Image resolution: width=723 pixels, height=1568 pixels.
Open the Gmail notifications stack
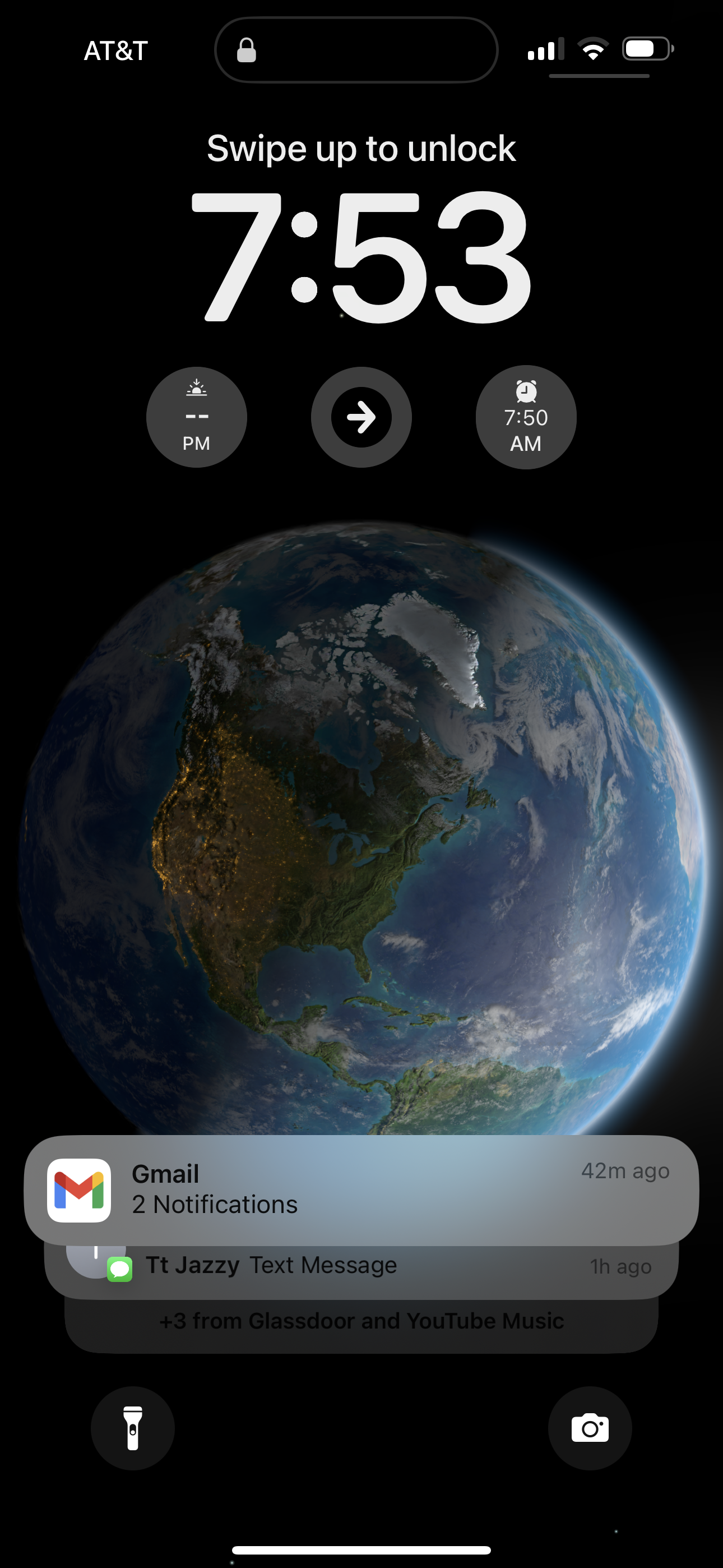[361, 1189]
